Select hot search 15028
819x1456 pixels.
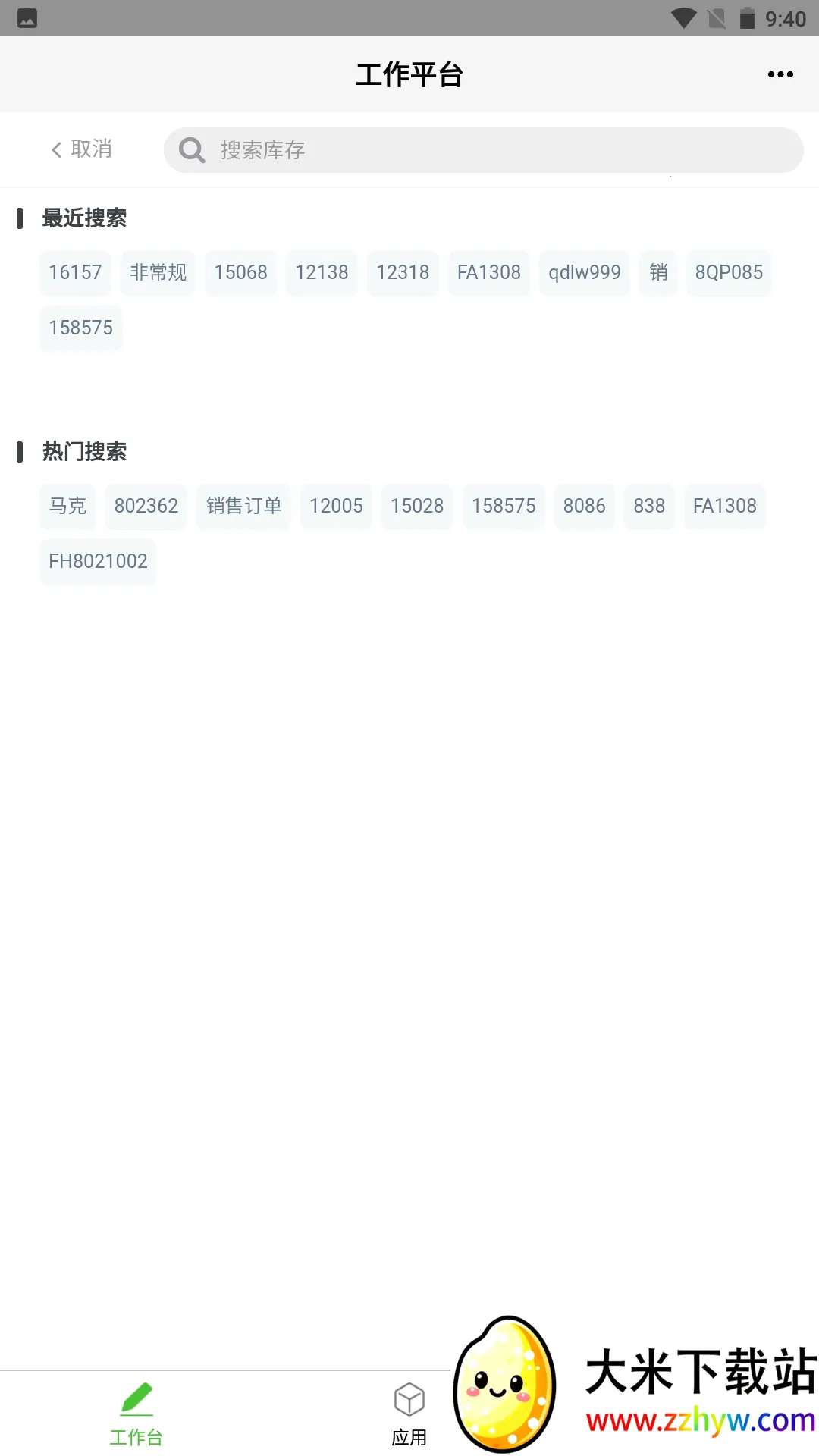[417, 506]
